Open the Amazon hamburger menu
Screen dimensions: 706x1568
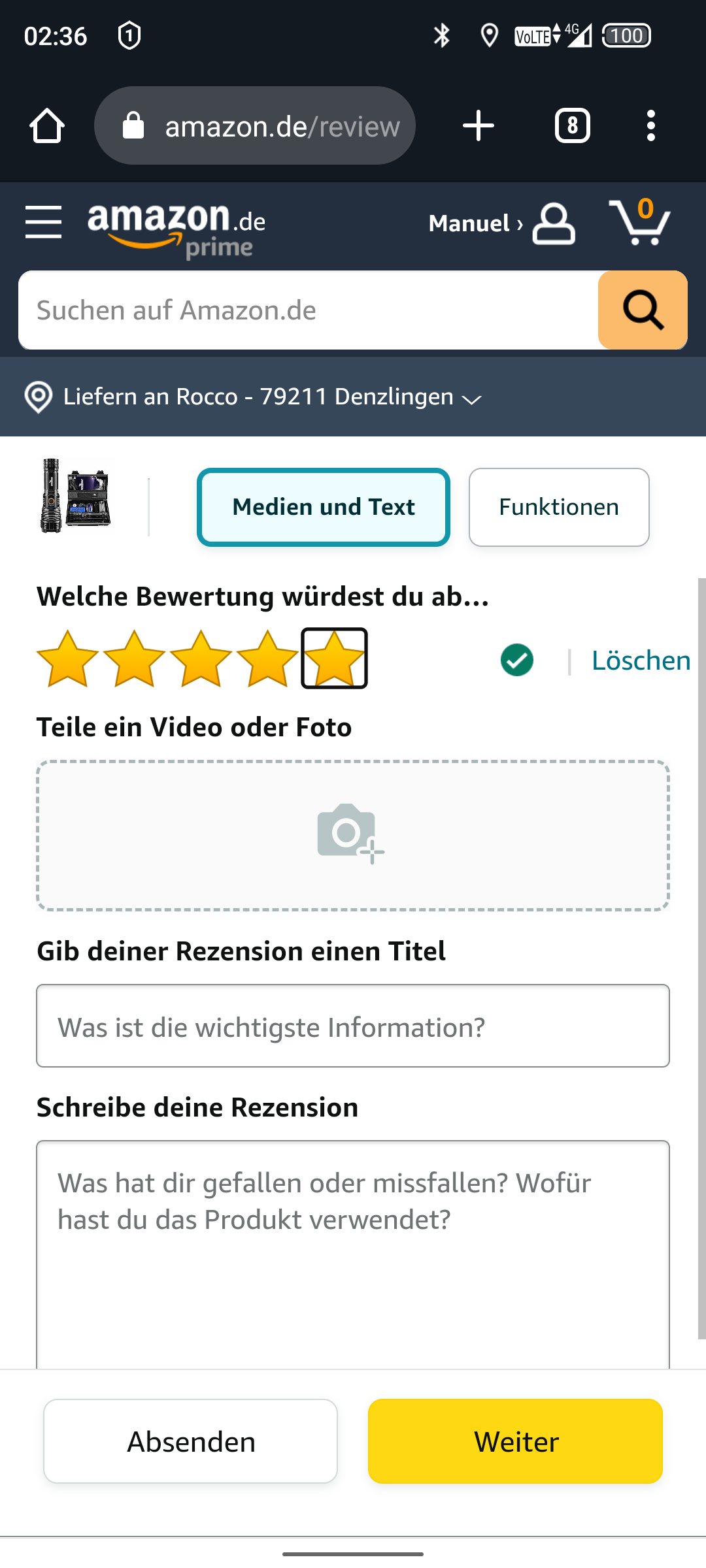coord(43,222)
